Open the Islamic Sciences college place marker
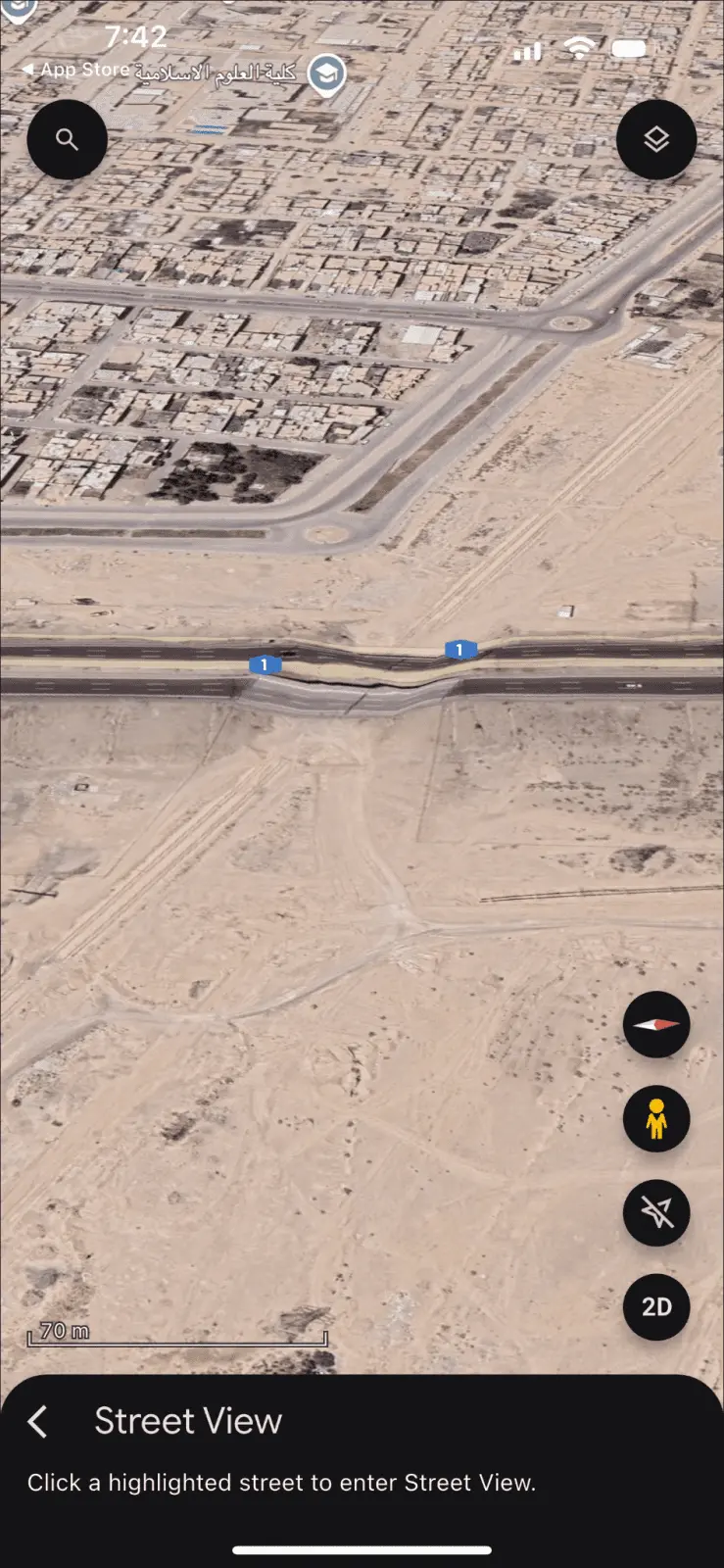 click(326, 73)
